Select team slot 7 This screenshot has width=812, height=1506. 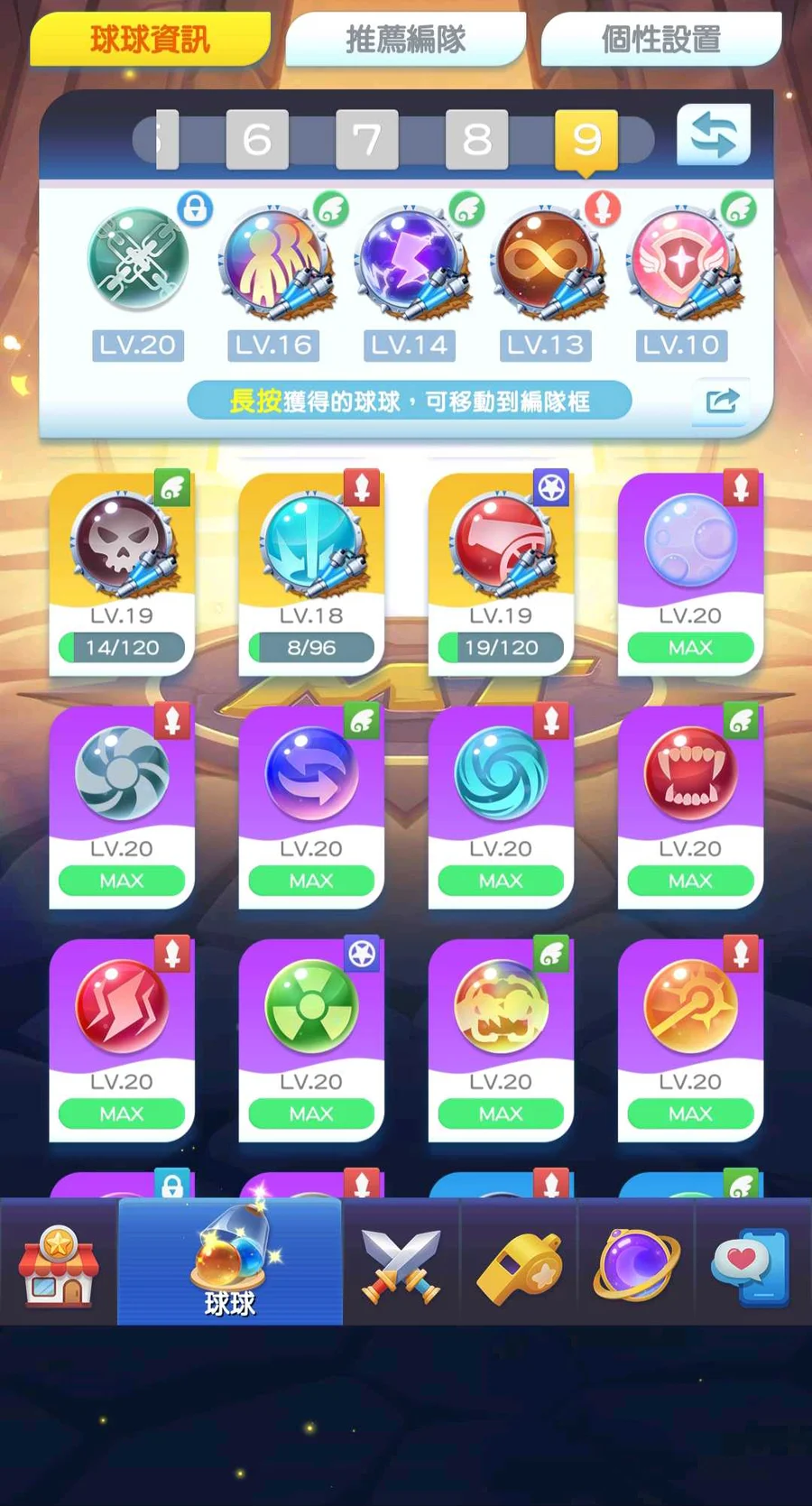[366, 140]
